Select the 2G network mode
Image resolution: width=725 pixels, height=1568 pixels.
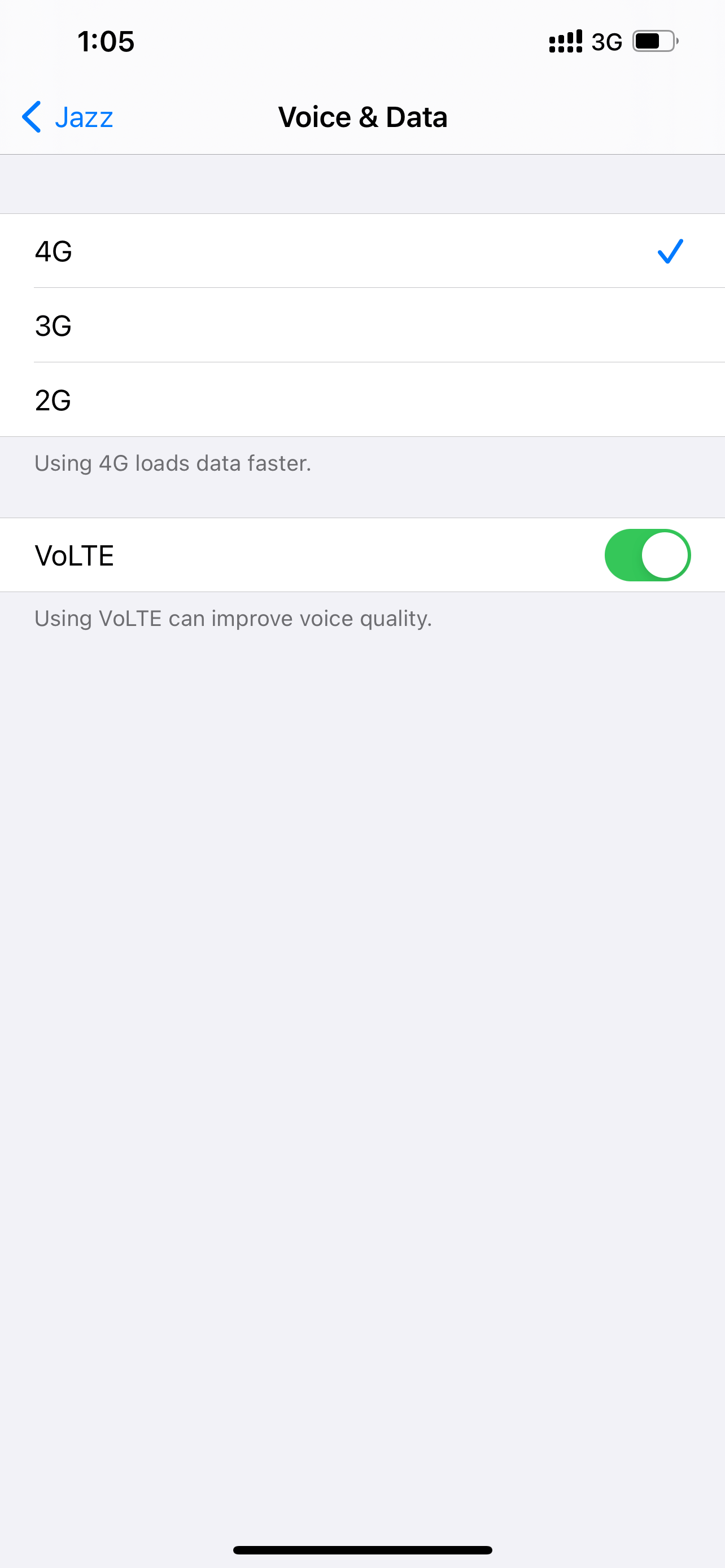coord(362,399)
